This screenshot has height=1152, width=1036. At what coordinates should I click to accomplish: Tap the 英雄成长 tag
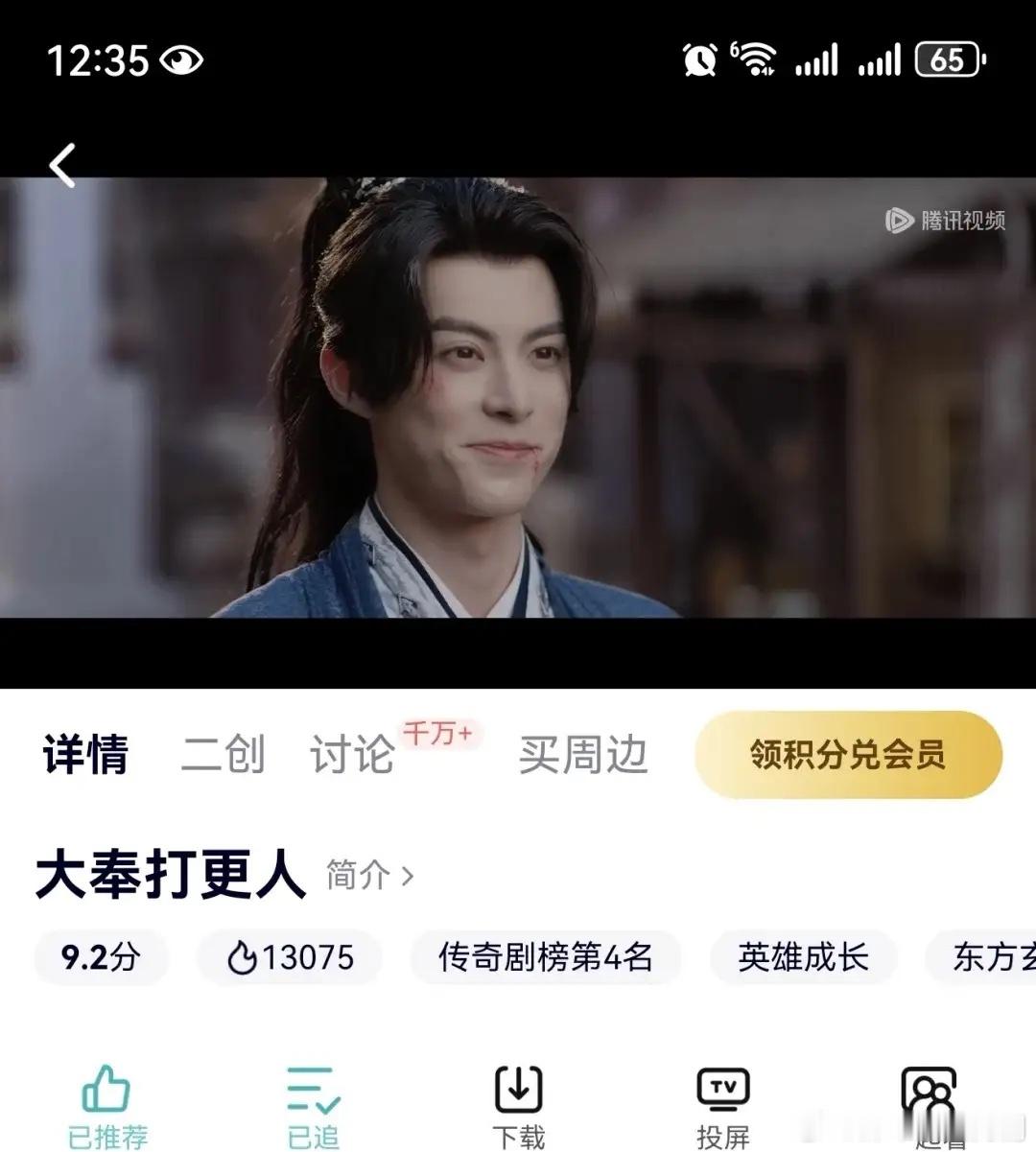(x=802, y=957)
